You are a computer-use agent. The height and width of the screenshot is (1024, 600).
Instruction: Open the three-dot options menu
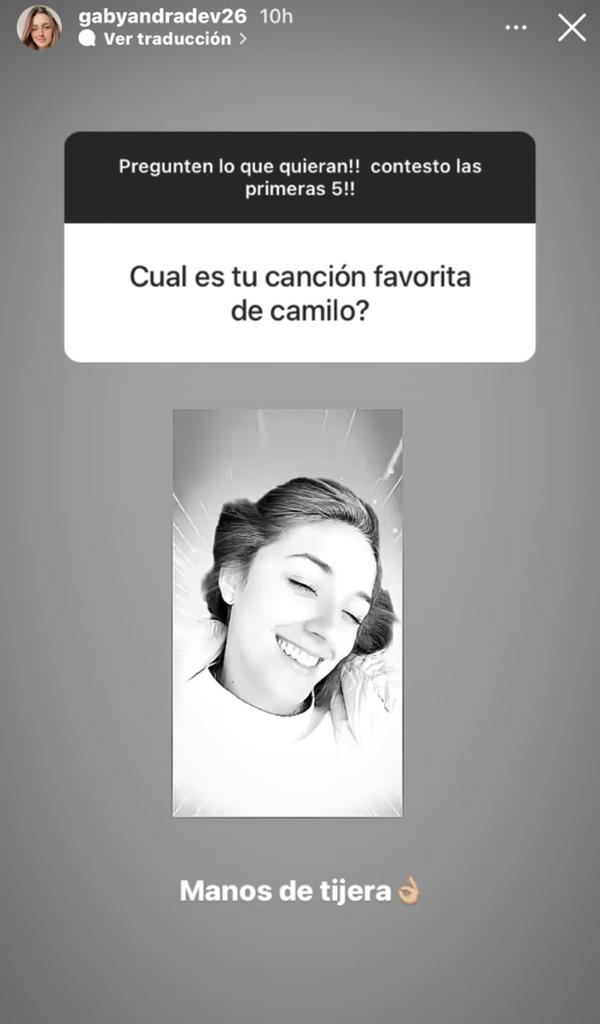[516, 28]
